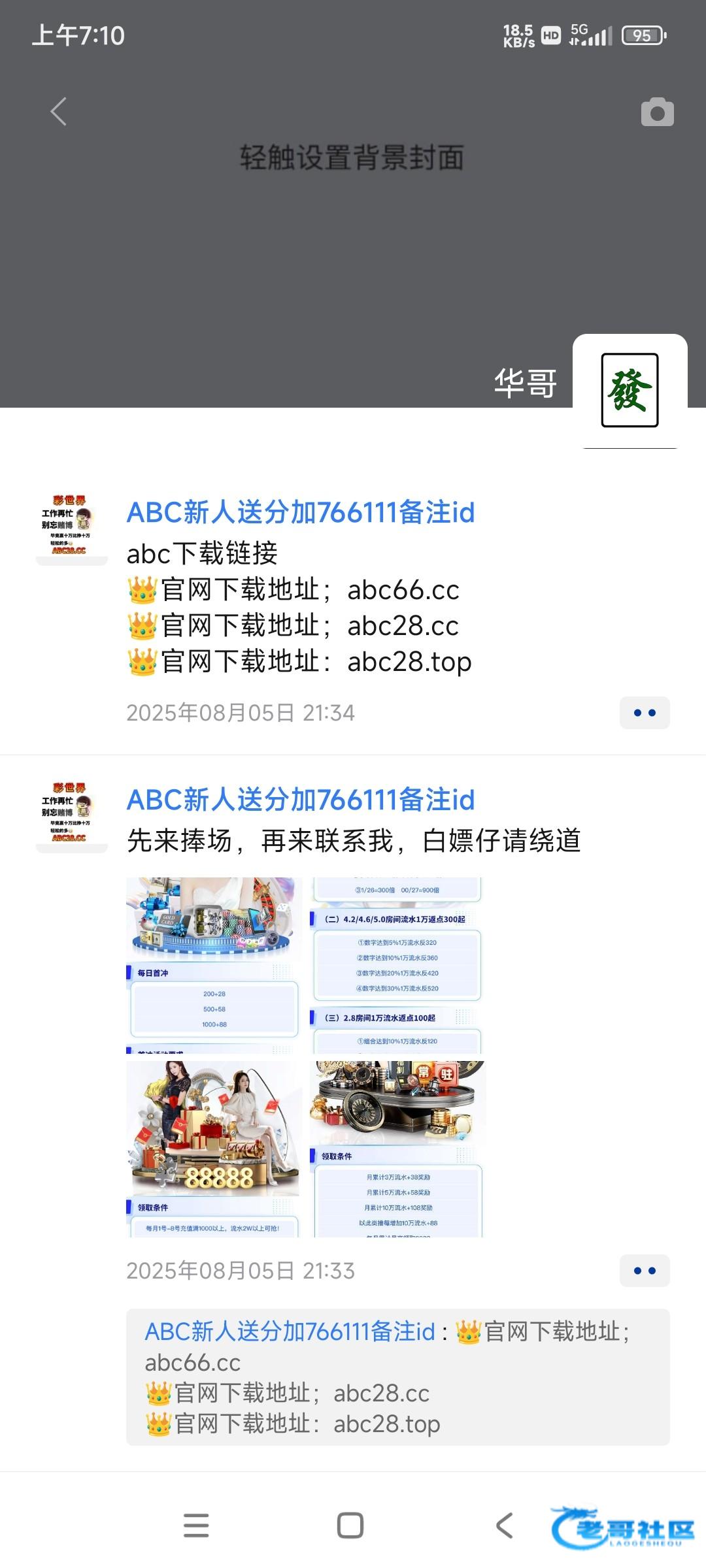Open the poster avatar beside the 先来捧场 post

point(71,817)
